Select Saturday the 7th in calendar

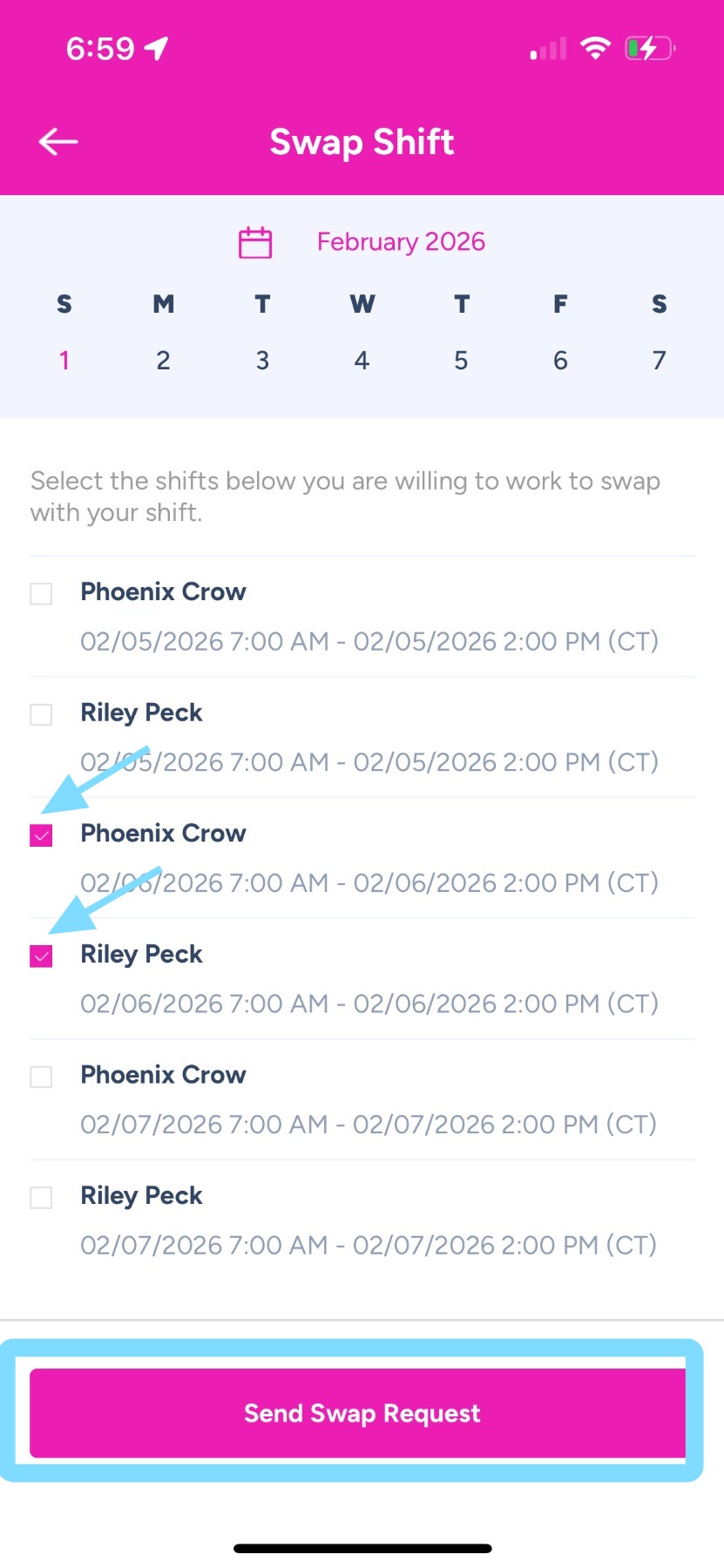(x=660, y=361)
